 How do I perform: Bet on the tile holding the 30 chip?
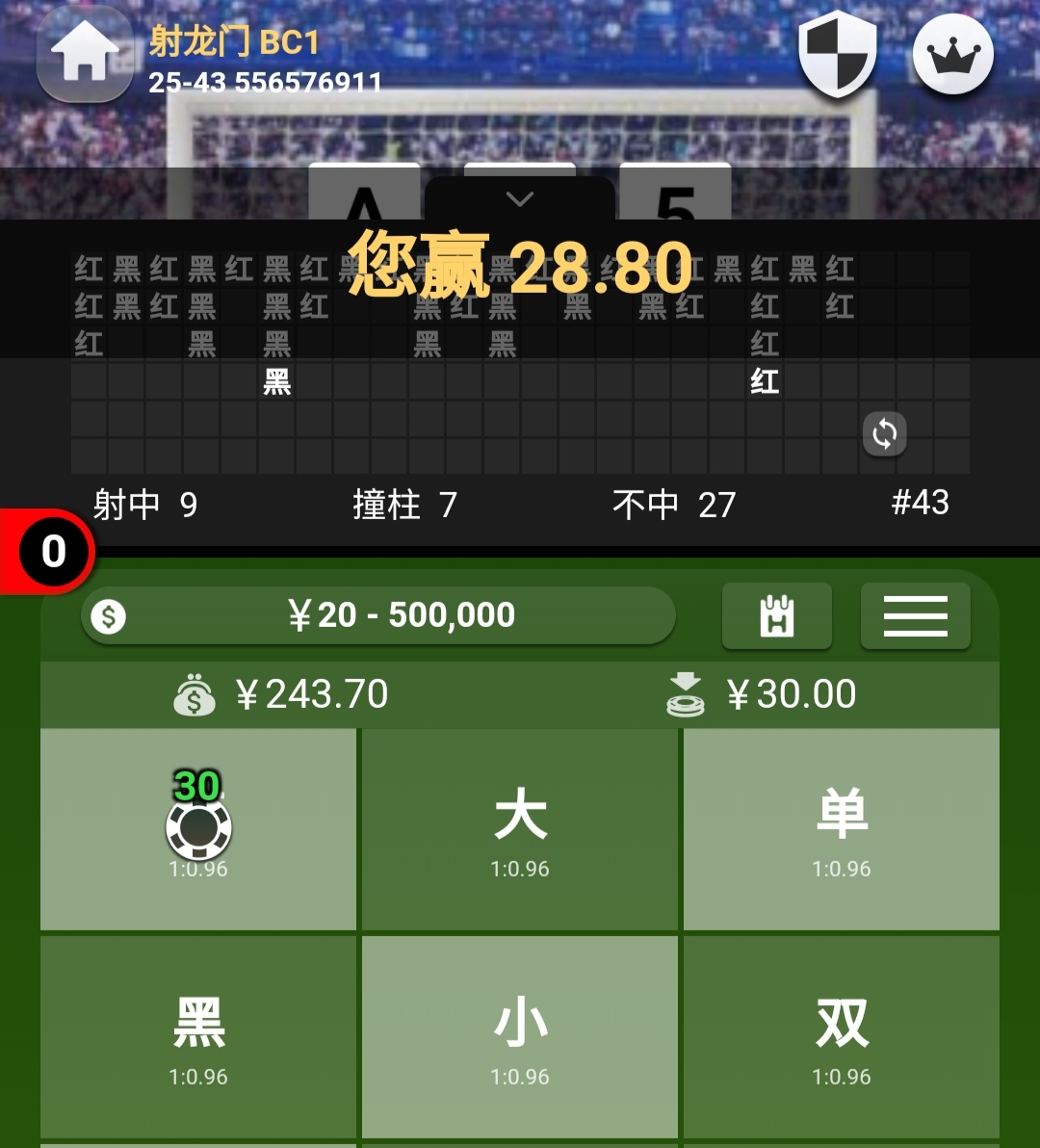pos(198,829)
